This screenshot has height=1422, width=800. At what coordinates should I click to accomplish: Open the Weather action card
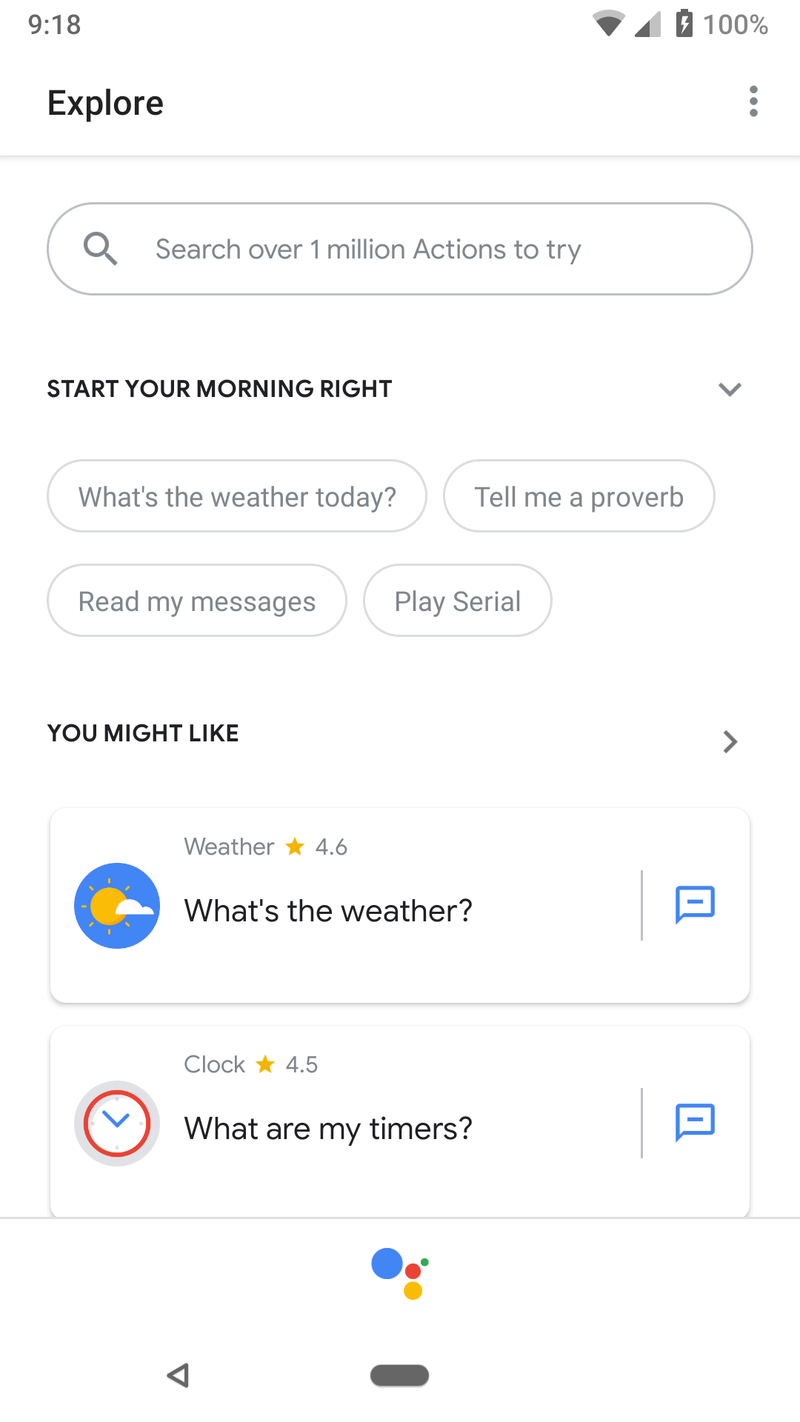coord(345,905)
